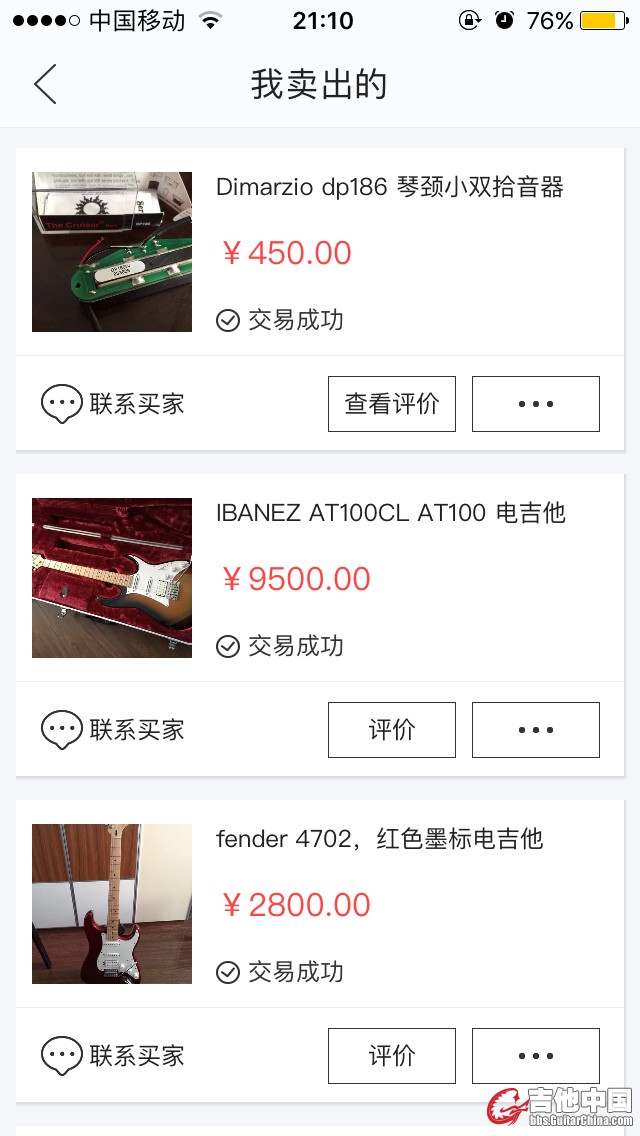Viewport: 640px width, 1136px height.
Task: Expand more options for fender 4702 order
Action: (x=536, y=1056)
